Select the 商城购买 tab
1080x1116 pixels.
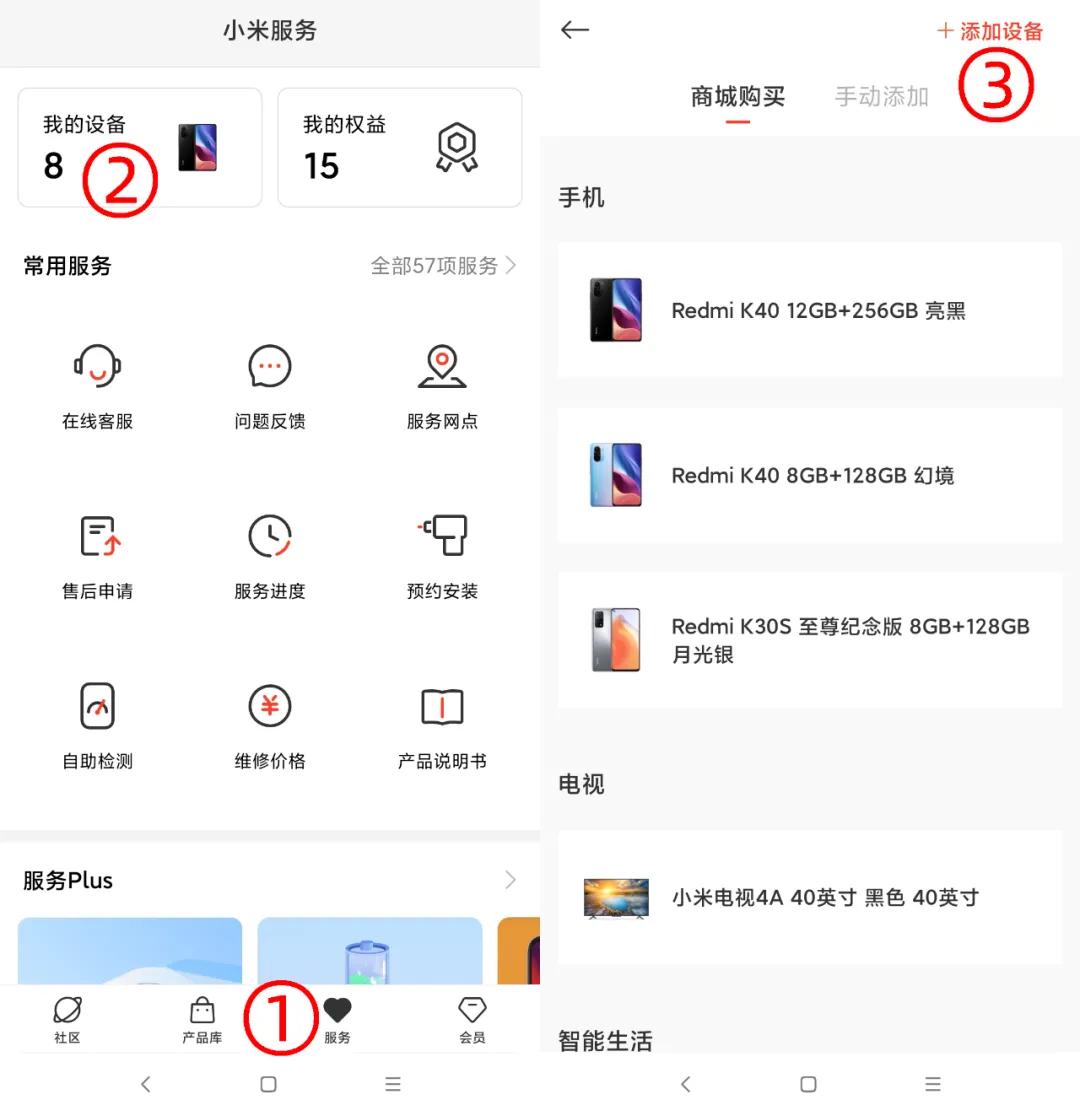[736, 97]
